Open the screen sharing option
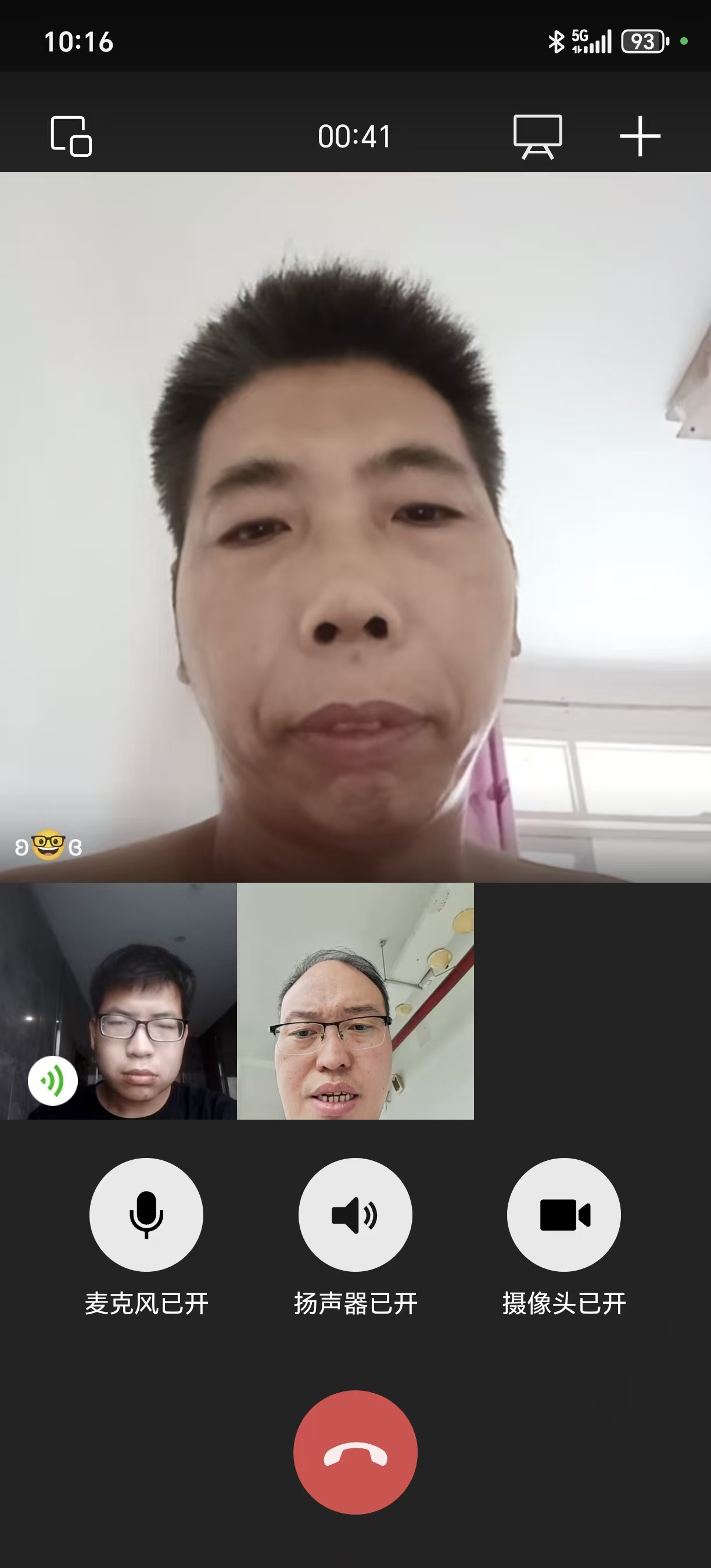 click(537, 136)
